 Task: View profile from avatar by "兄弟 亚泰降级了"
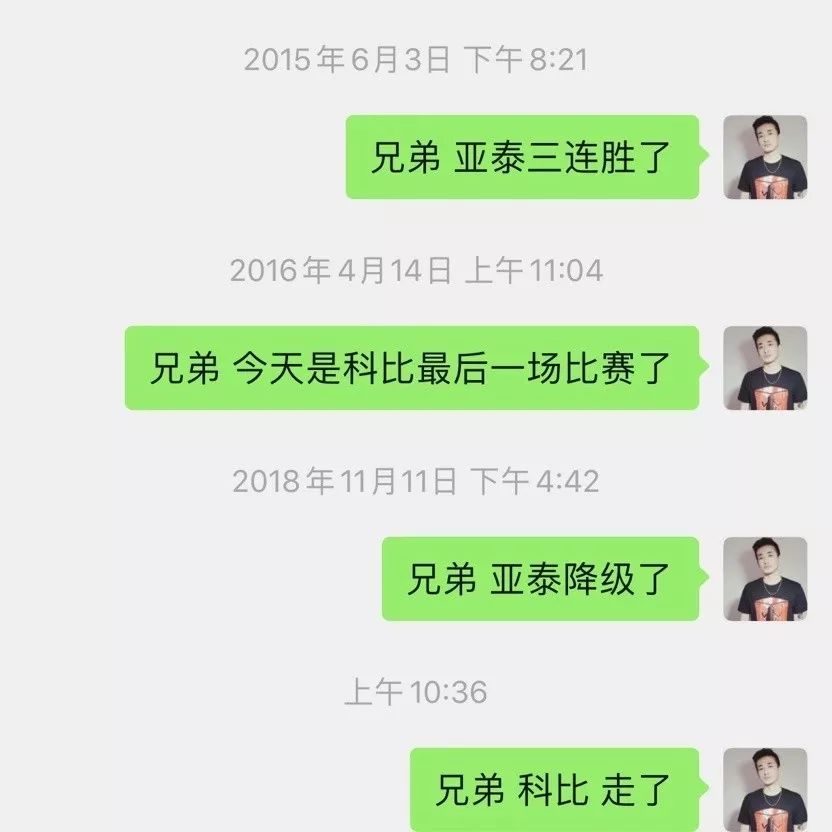(x=765, y=579)
